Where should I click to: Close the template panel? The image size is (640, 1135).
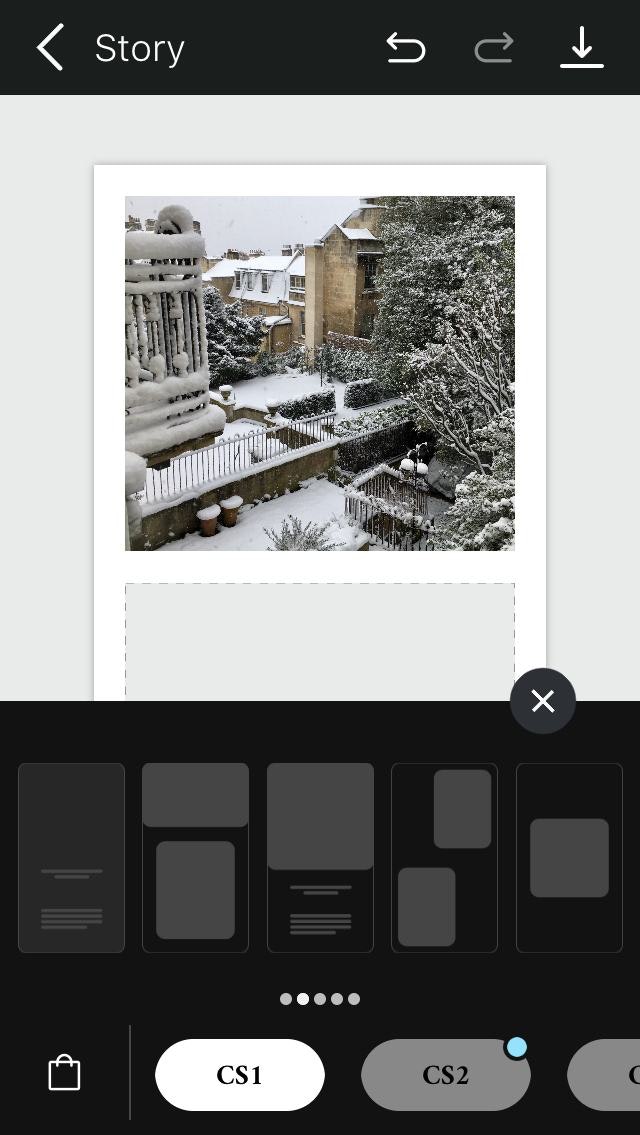click(x=542, y=701)
